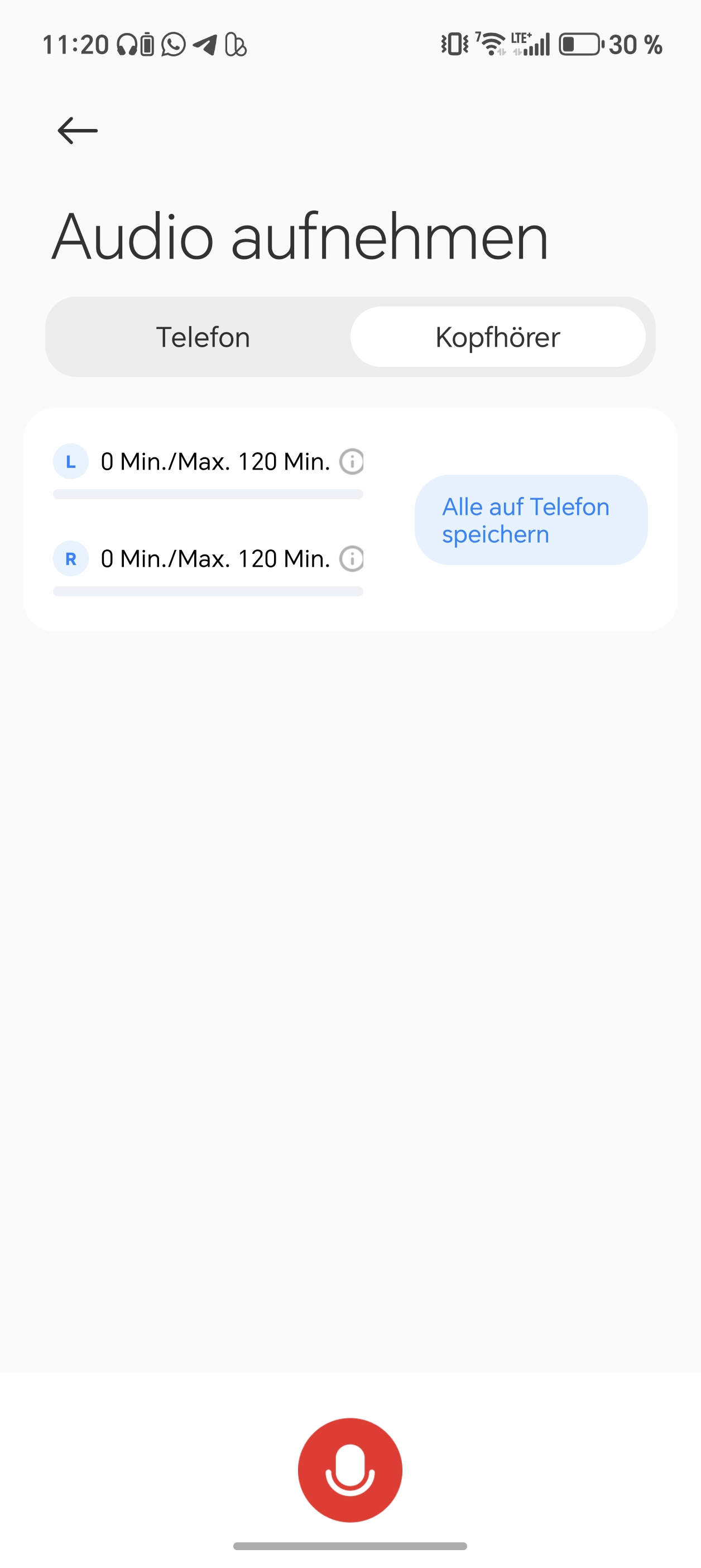Start recording with the red microphone button
This screenshot has height=1568, width=701.
350,1469
